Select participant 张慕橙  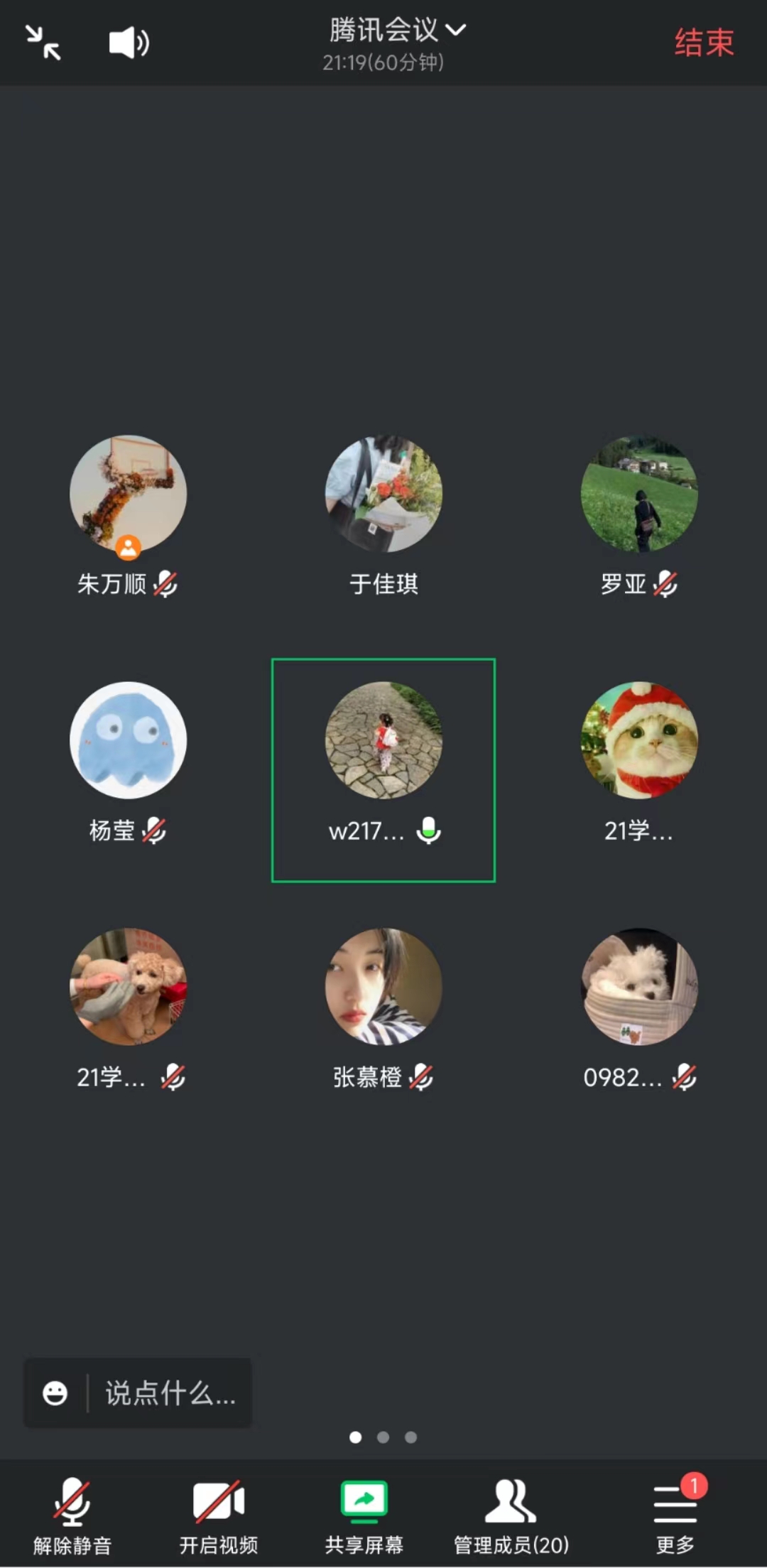tap(383, 987)
